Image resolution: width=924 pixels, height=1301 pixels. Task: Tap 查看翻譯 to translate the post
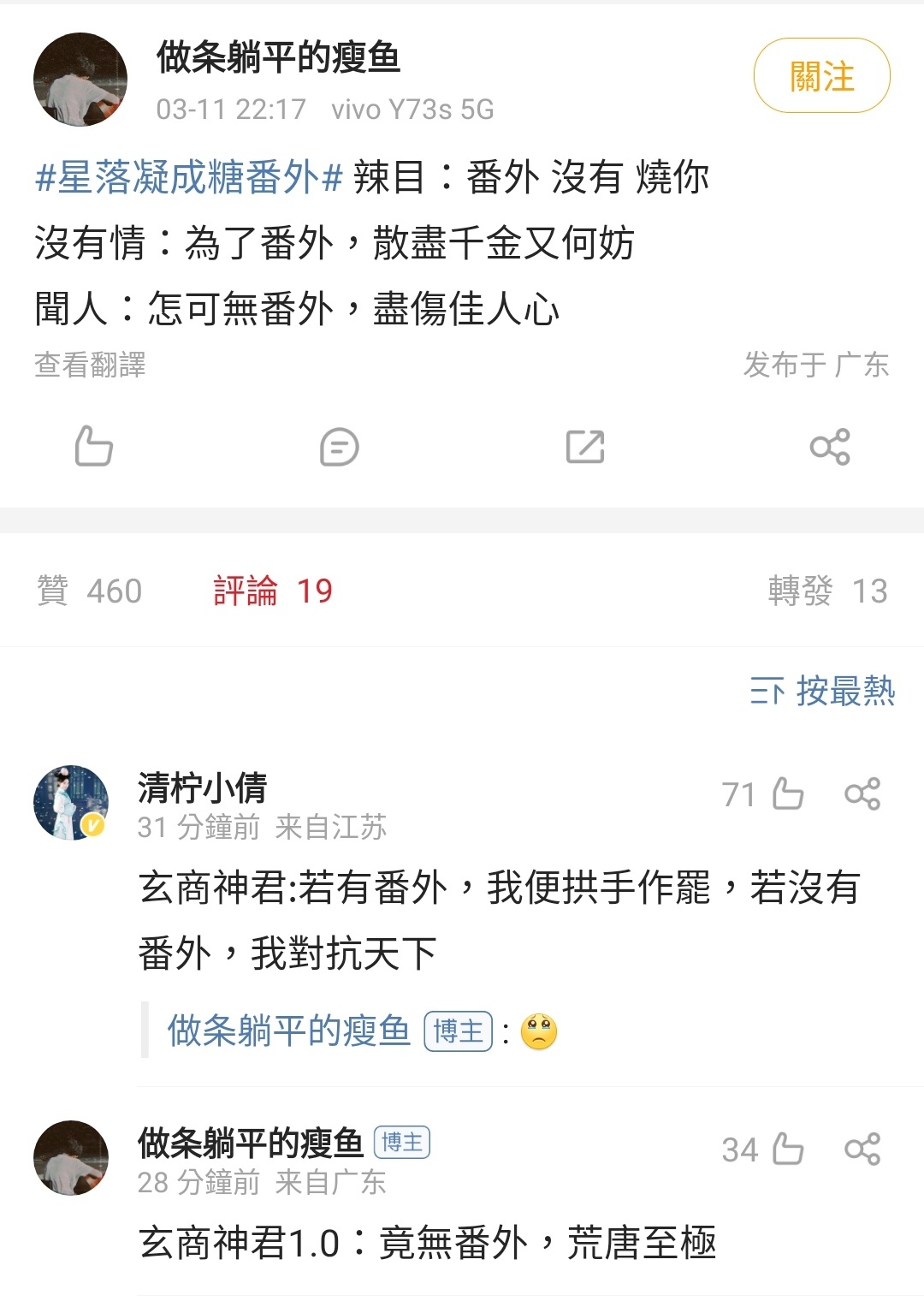click(90, 365)
